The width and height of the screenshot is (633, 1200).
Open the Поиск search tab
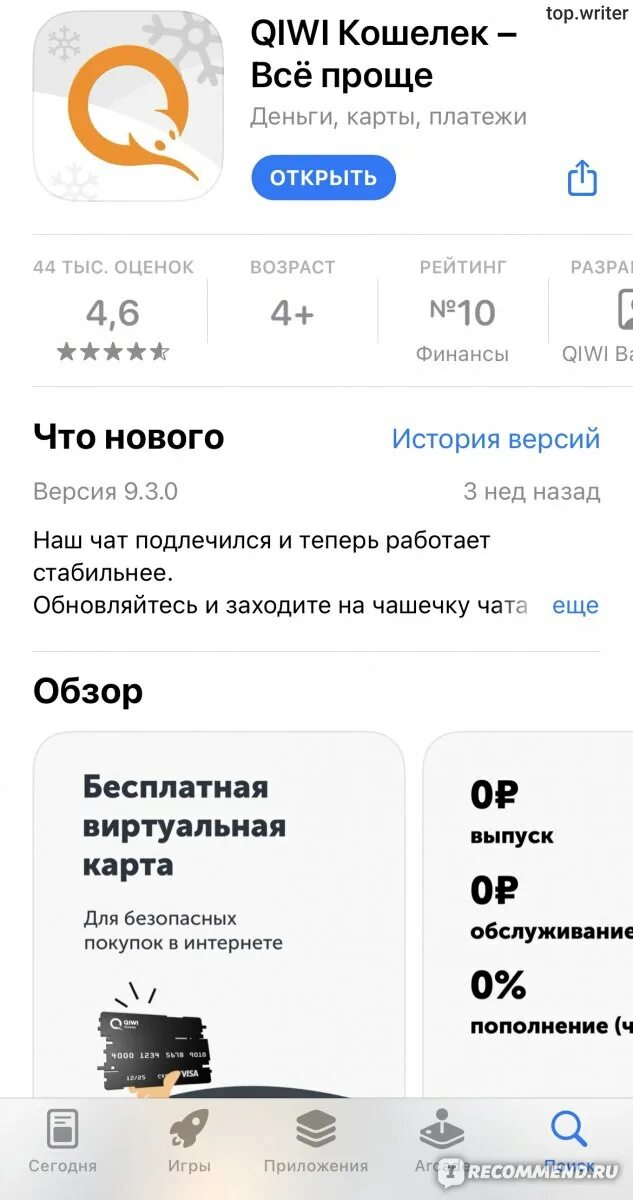568,1141
